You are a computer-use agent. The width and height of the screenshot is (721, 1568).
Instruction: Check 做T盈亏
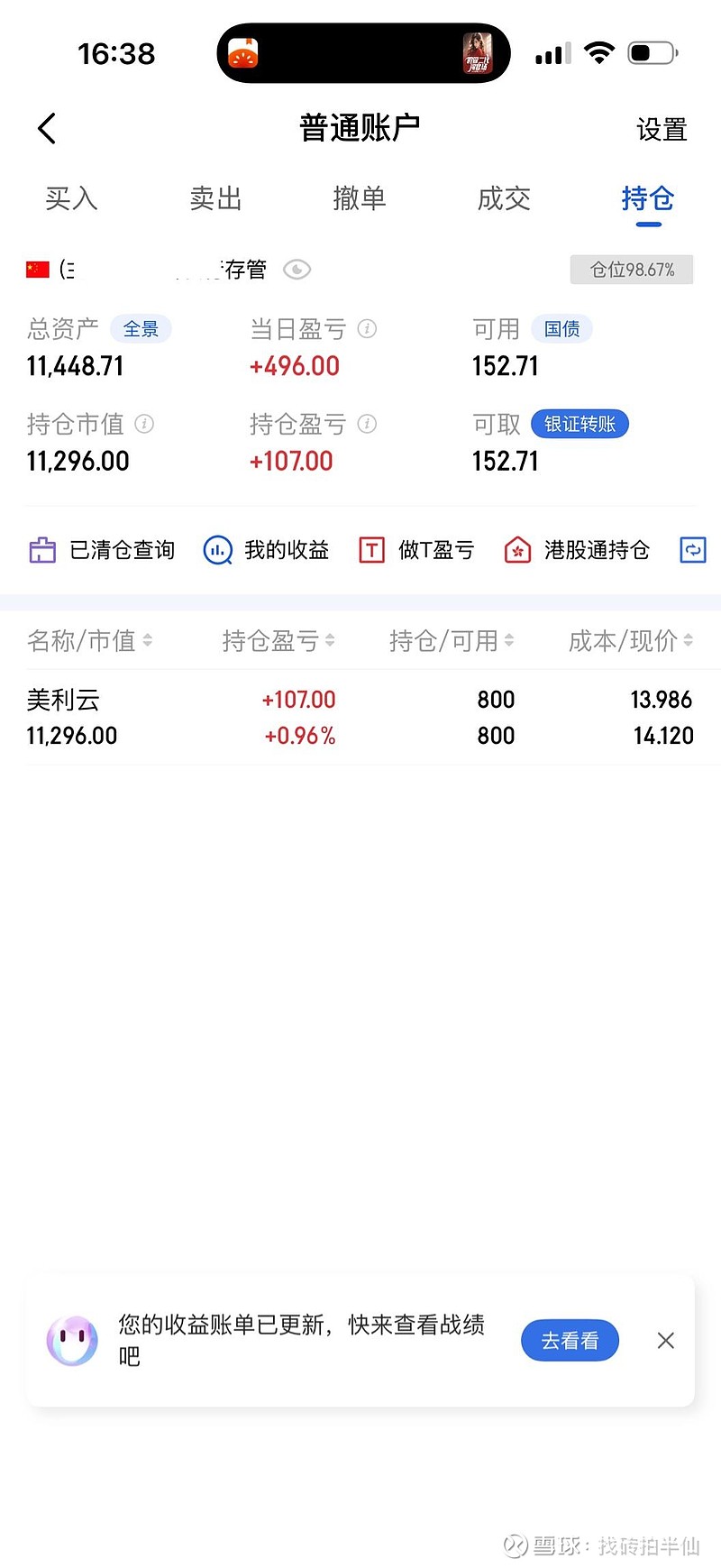click(416, 550)
